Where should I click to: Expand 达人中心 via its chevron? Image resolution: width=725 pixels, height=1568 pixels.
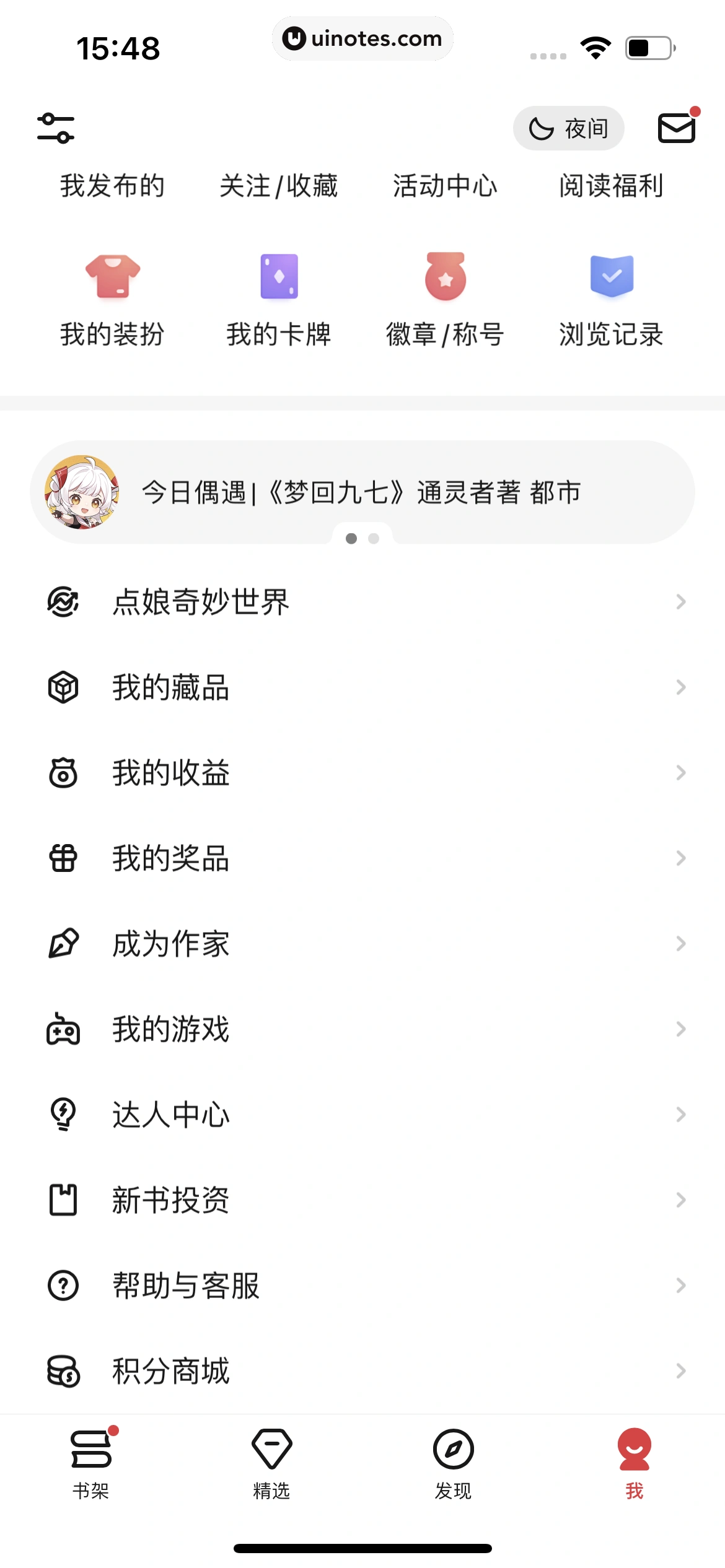[682, 1115]
